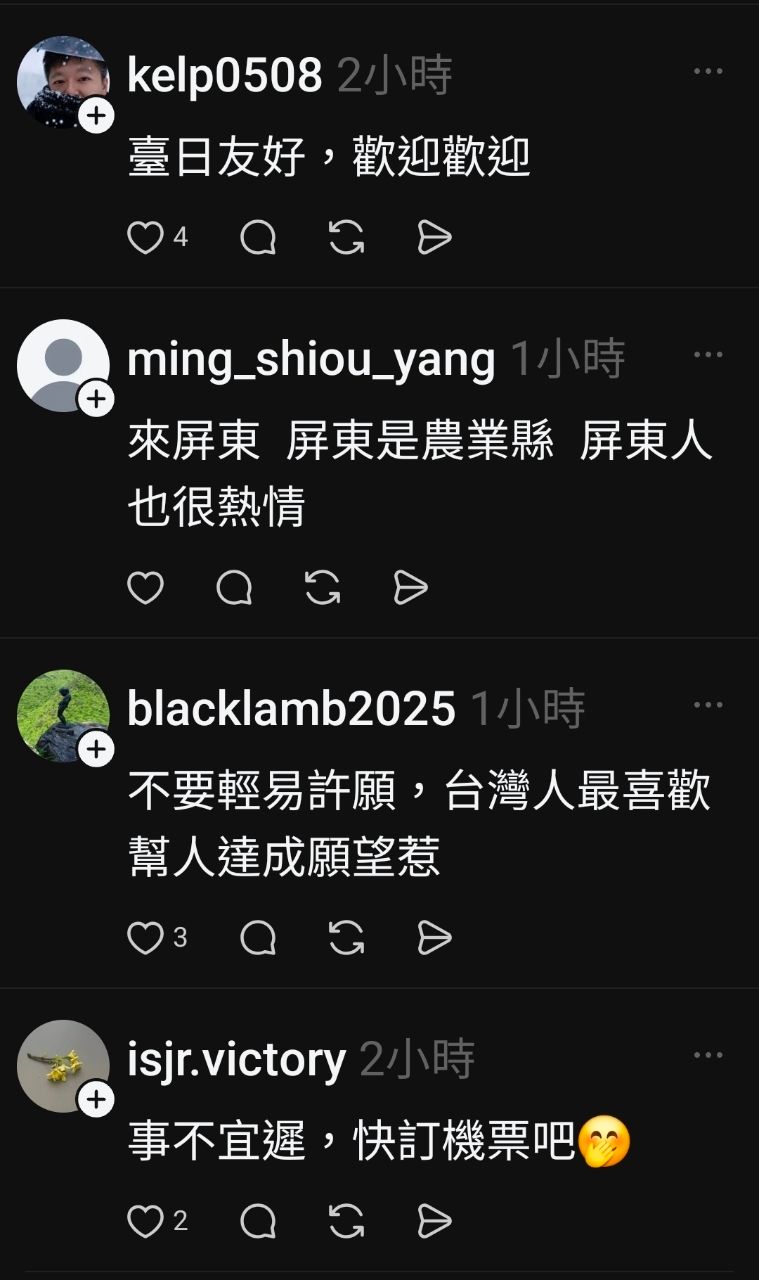Open overflow menu on isjr.victory's comment
This screenshot has height=1280, width=759.
coord(708,1055)
